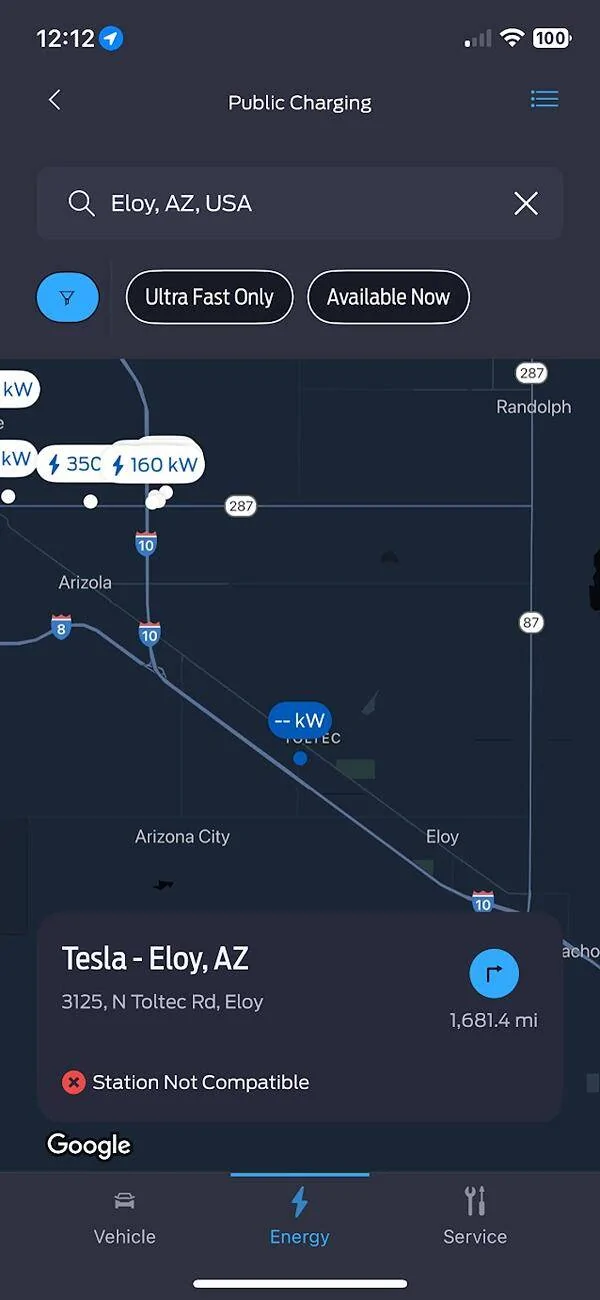Enable the Ultra Fast Only filter
The image size is (600, 1300).
209,297
